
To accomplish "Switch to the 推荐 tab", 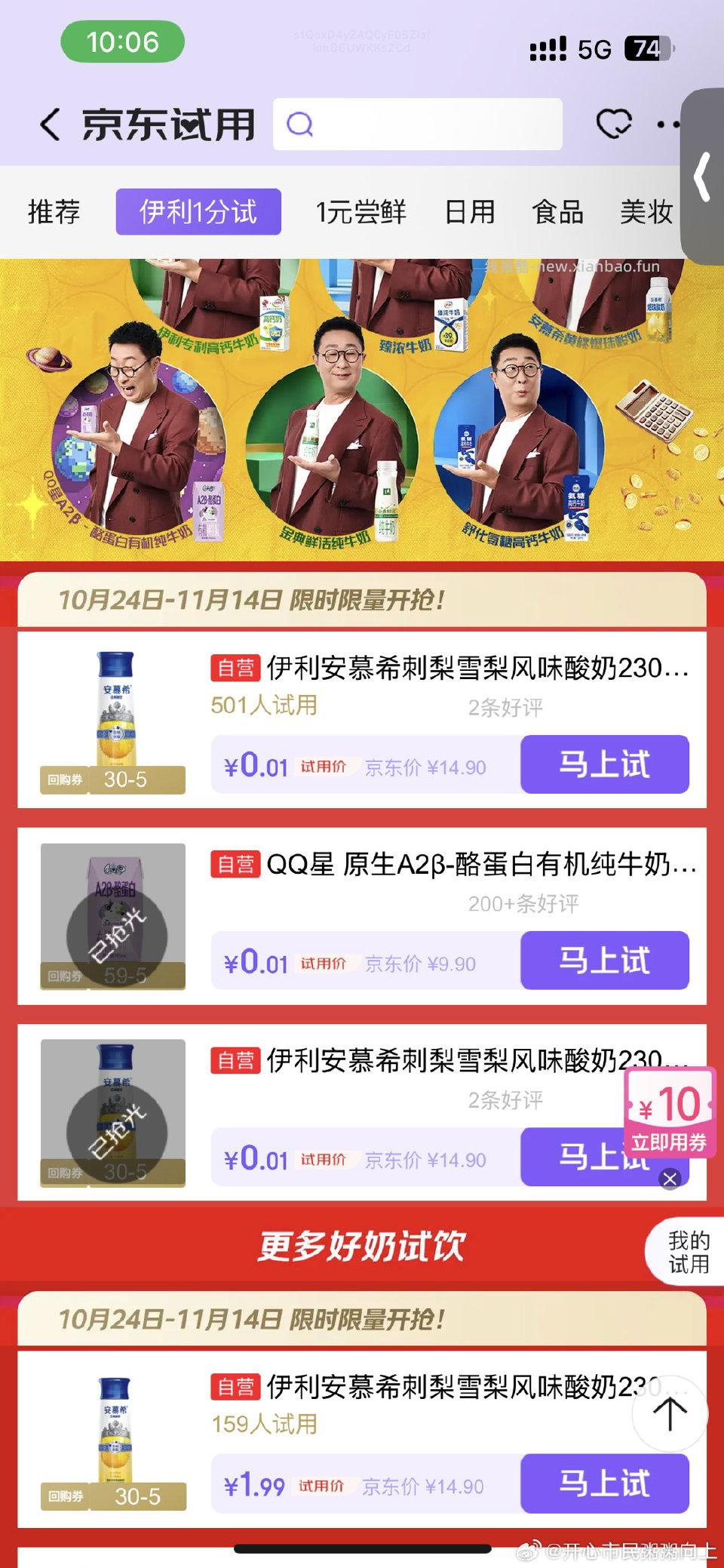I will pyautogui.click(x=53, y=212).
